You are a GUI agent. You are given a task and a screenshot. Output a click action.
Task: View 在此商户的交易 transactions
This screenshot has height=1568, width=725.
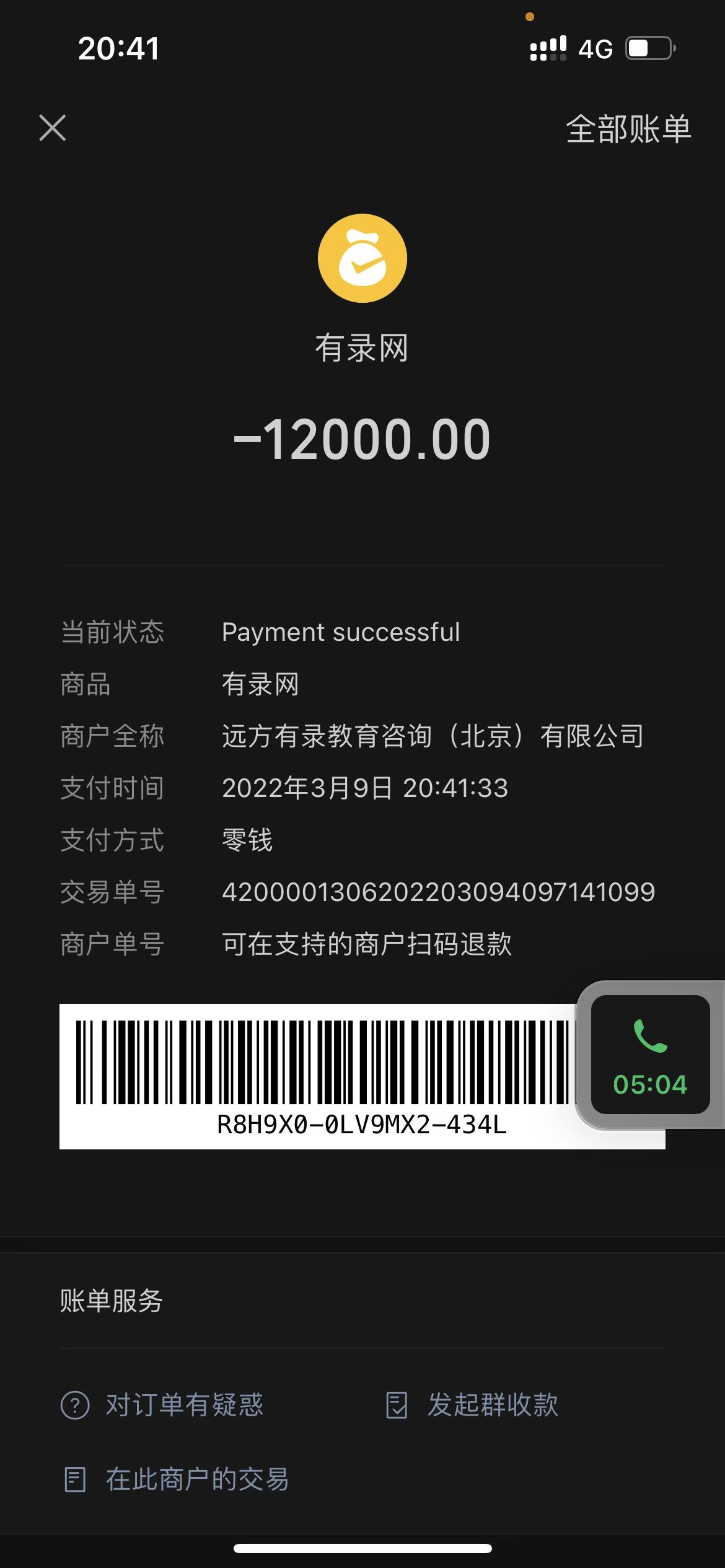[177, 1479]
